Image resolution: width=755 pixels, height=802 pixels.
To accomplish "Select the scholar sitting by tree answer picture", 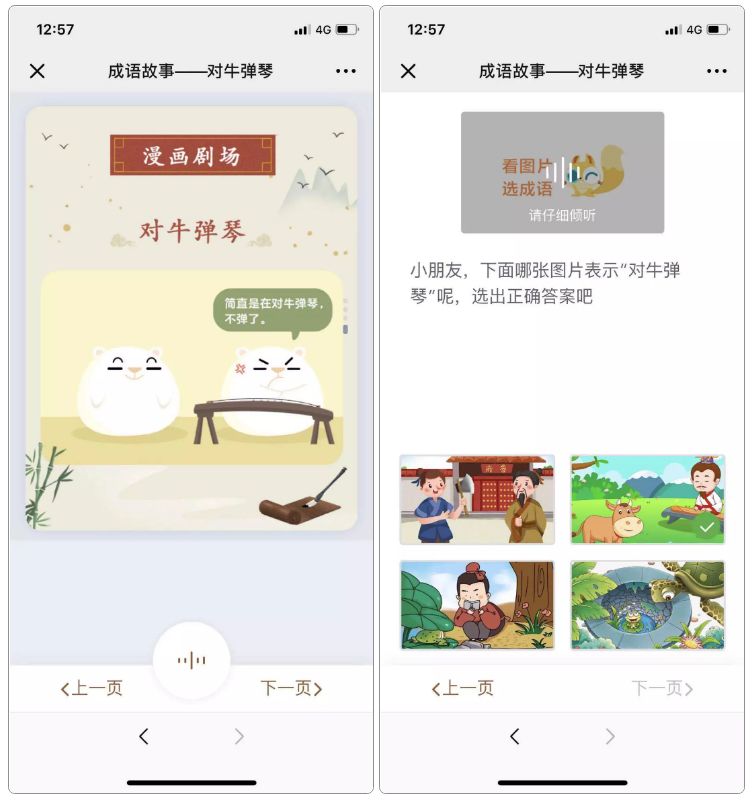I will click(477, 605).
